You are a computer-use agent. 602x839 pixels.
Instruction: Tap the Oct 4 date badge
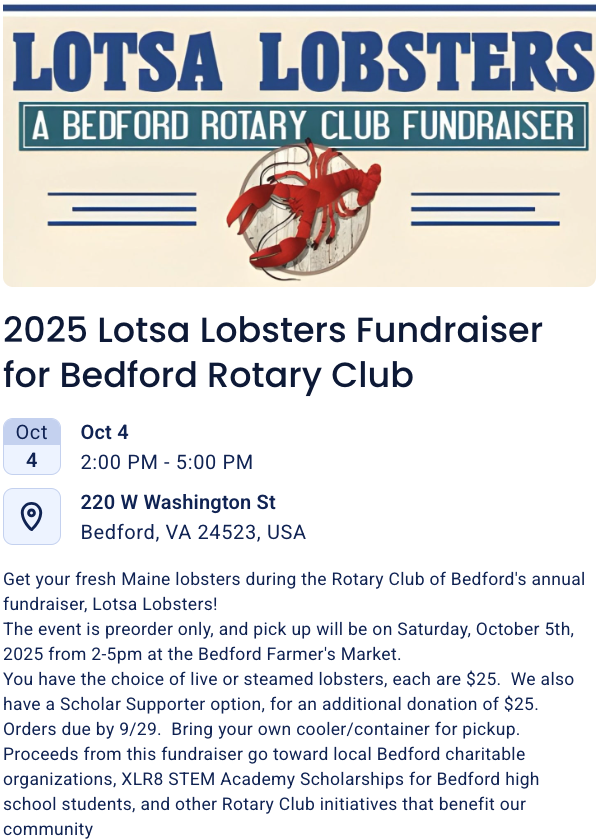[32, 446]
